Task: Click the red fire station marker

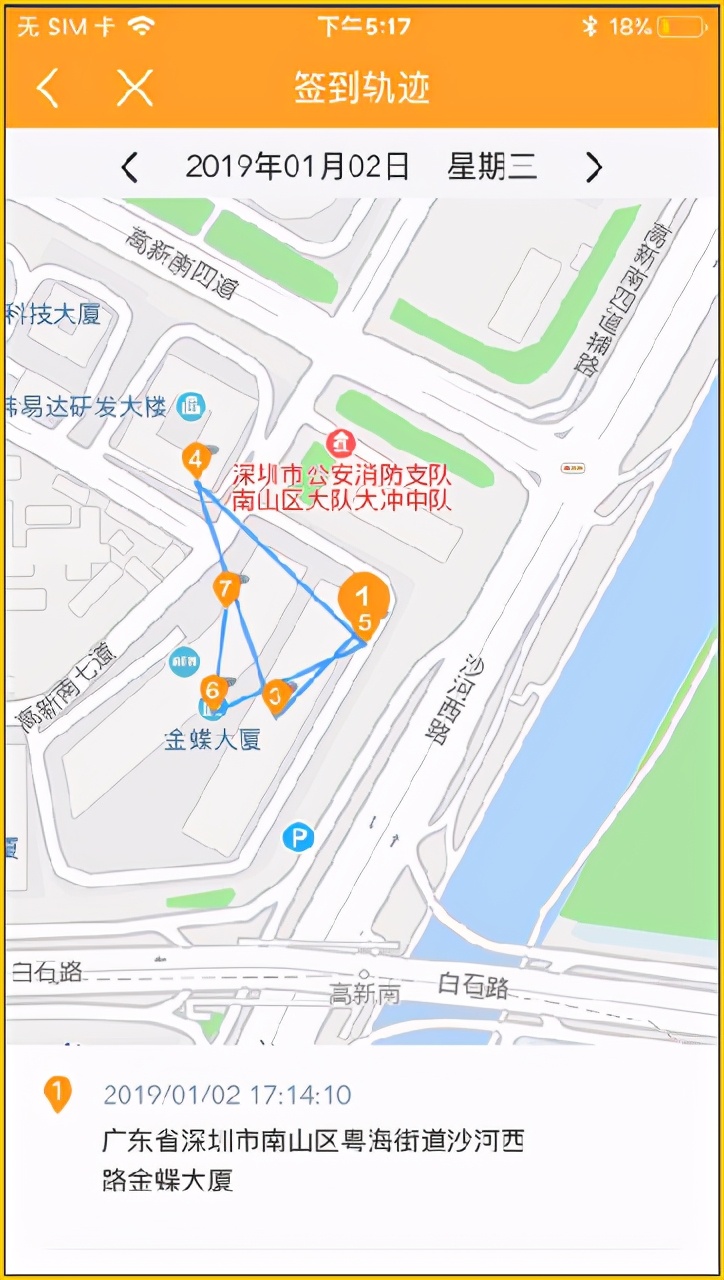Action: click(x=342, y=443)
